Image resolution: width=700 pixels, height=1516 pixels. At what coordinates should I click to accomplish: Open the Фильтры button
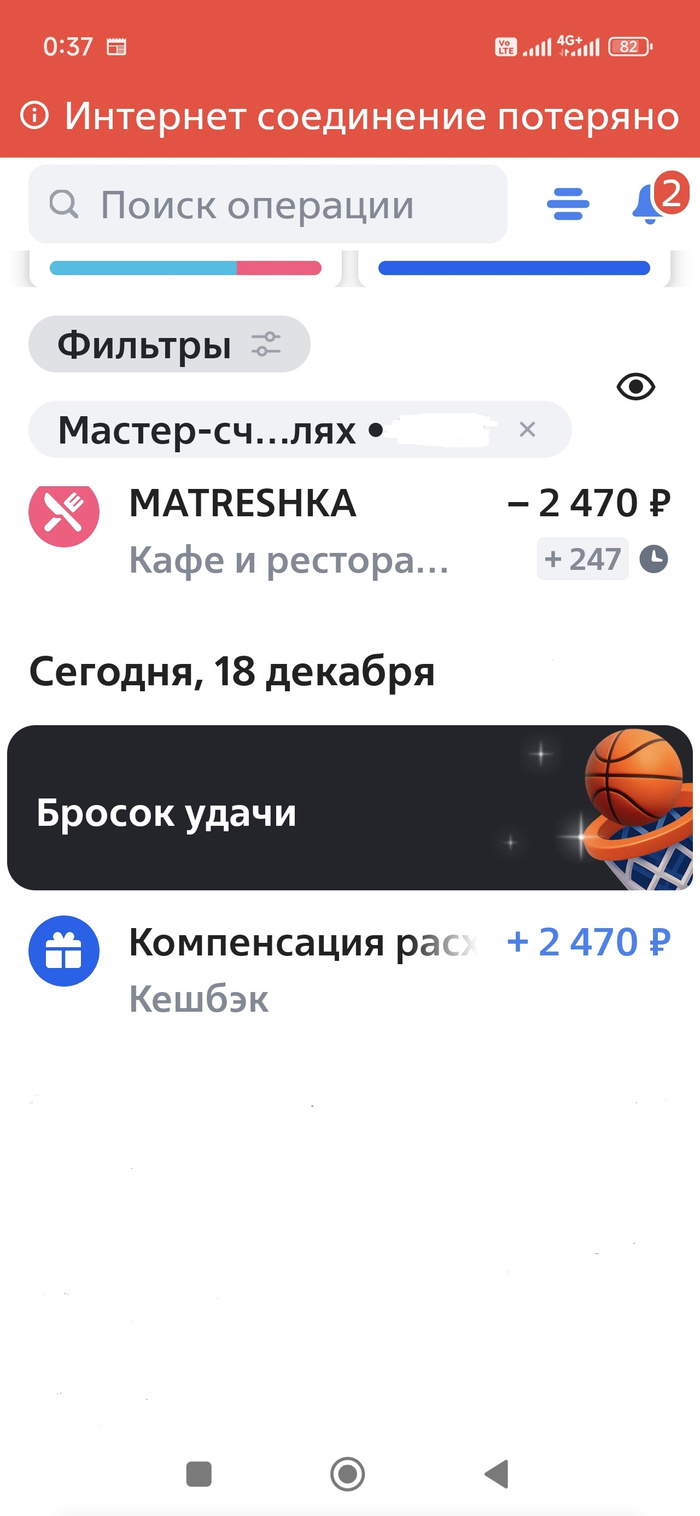pyautogui.click(x=169, y=345)
